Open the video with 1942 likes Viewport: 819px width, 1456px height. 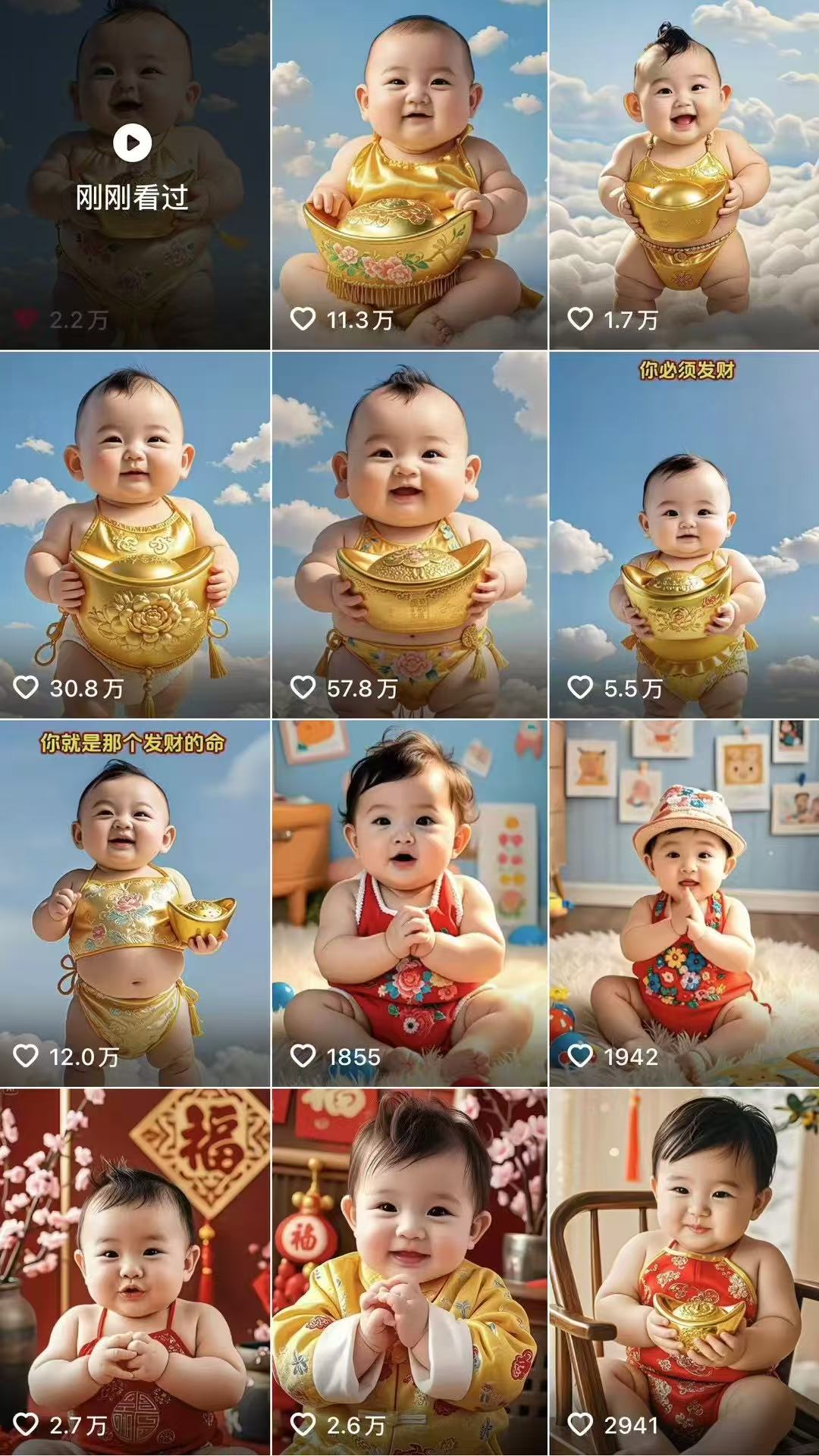[x=684, y=903]
